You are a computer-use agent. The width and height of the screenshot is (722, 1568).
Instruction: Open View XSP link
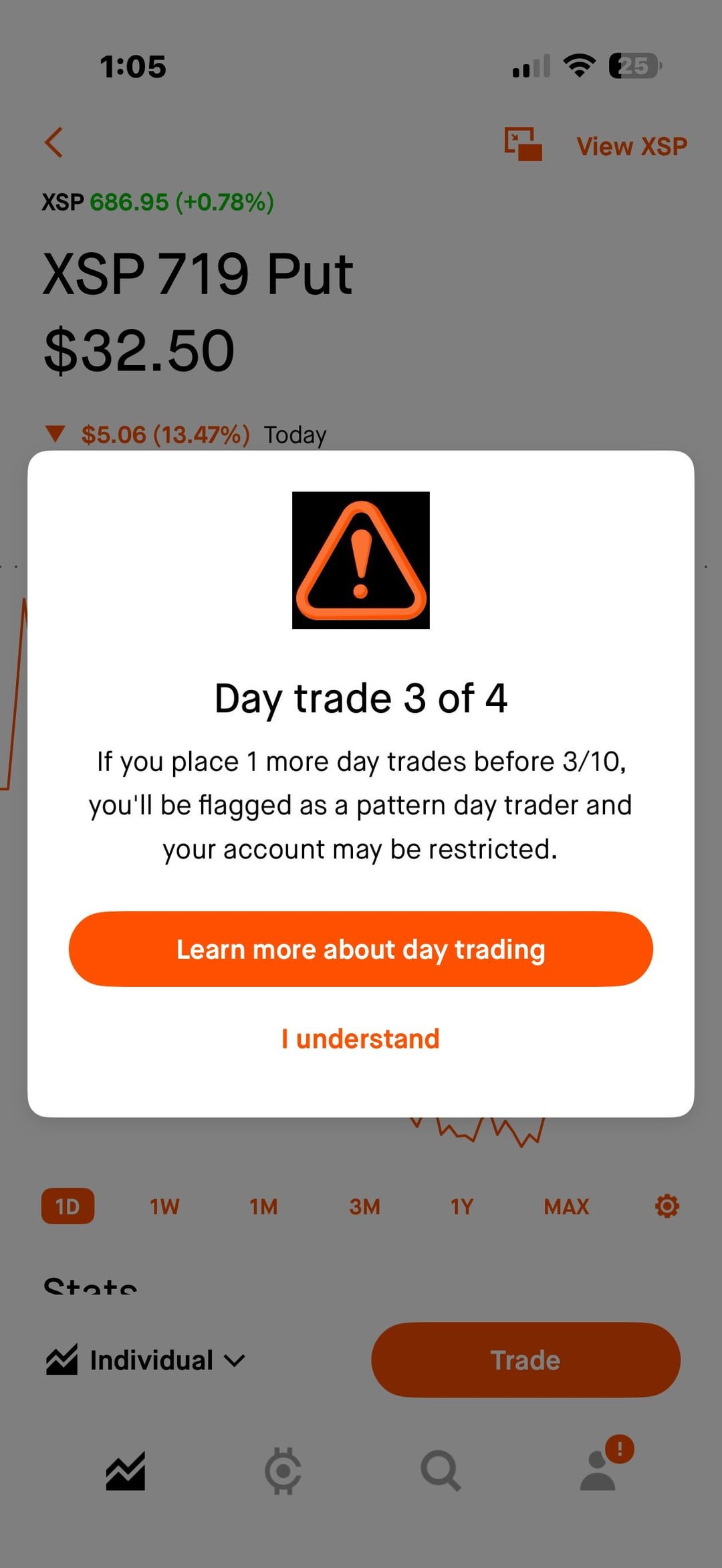coord(631,146)
